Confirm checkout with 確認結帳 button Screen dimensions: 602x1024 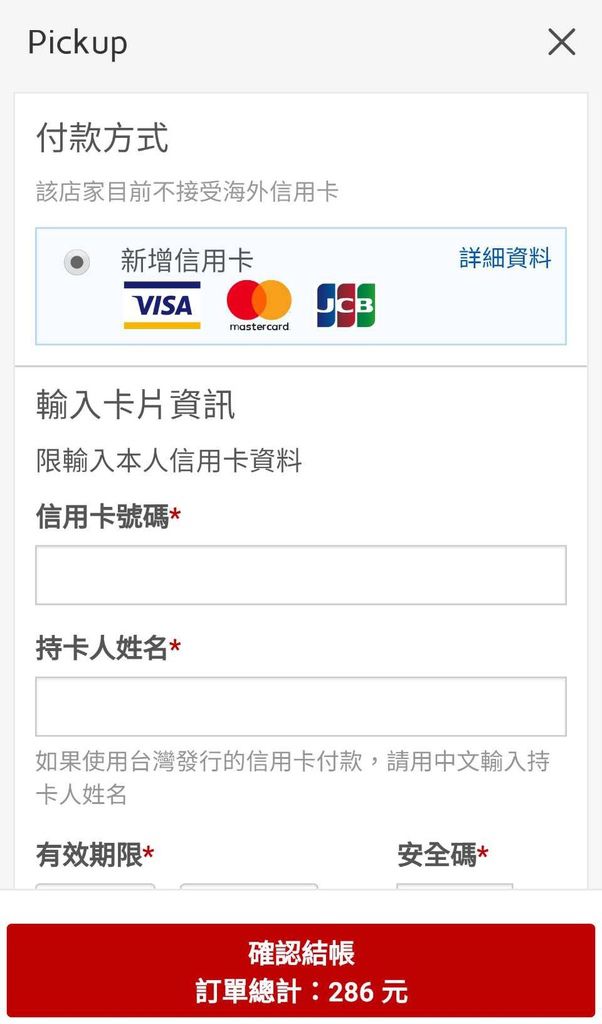(301, 971)
